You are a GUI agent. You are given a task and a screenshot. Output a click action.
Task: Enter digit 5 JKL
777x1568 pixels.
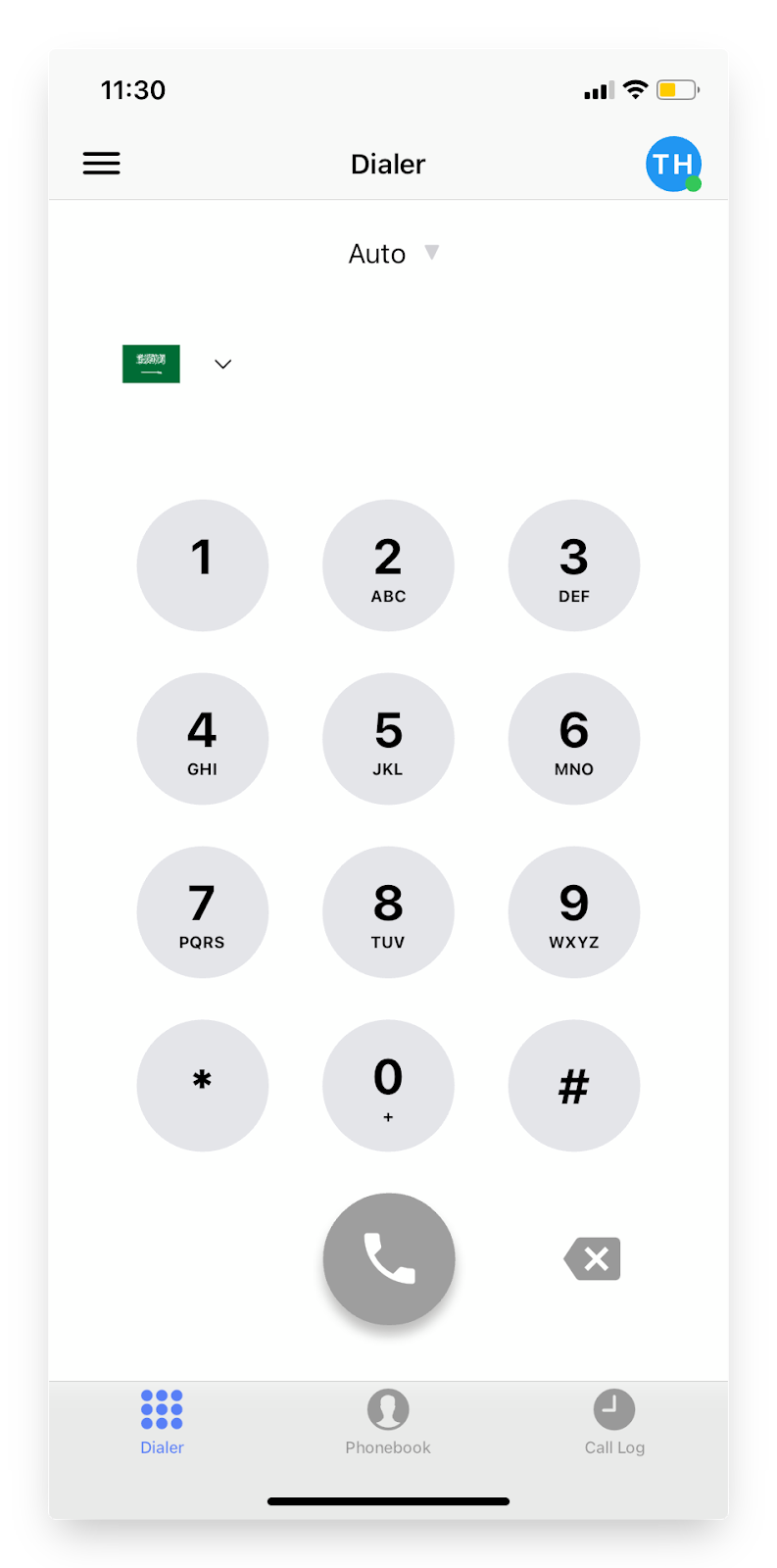tap(388, 739)
